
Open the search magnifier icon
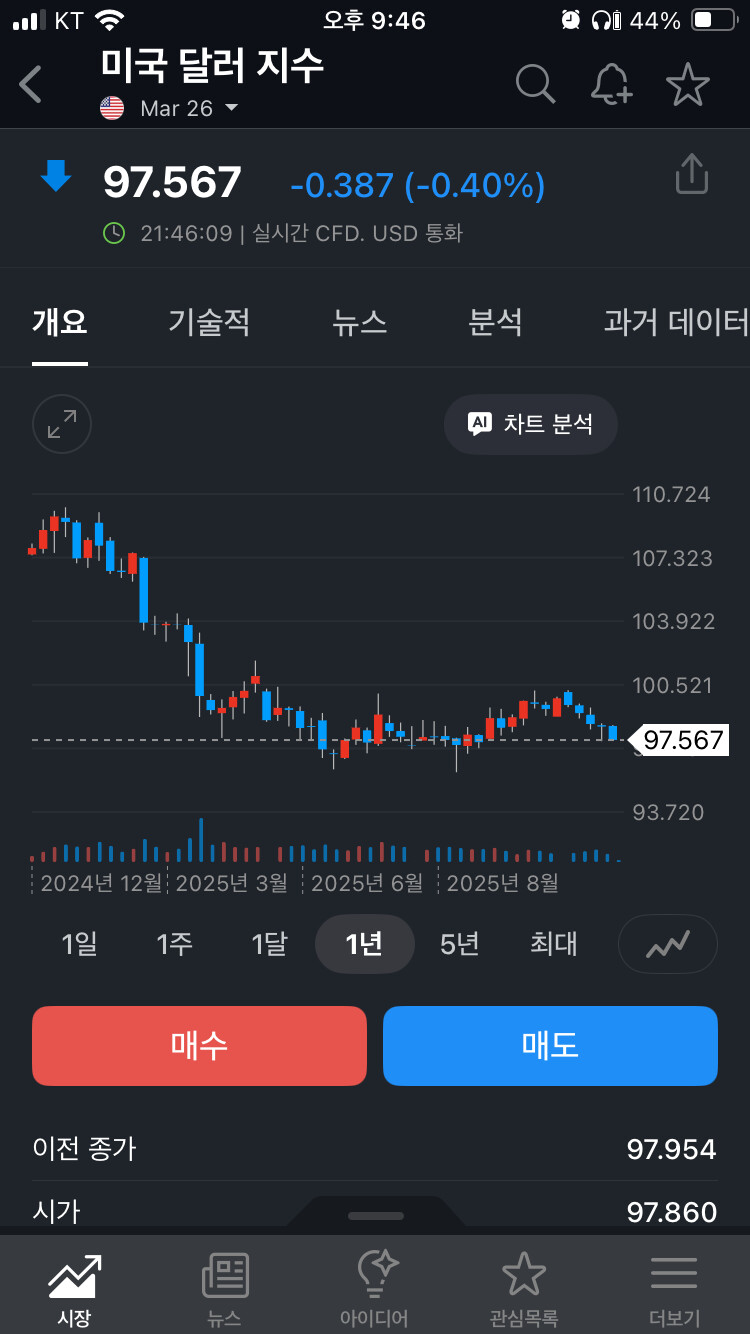[536, 84]
